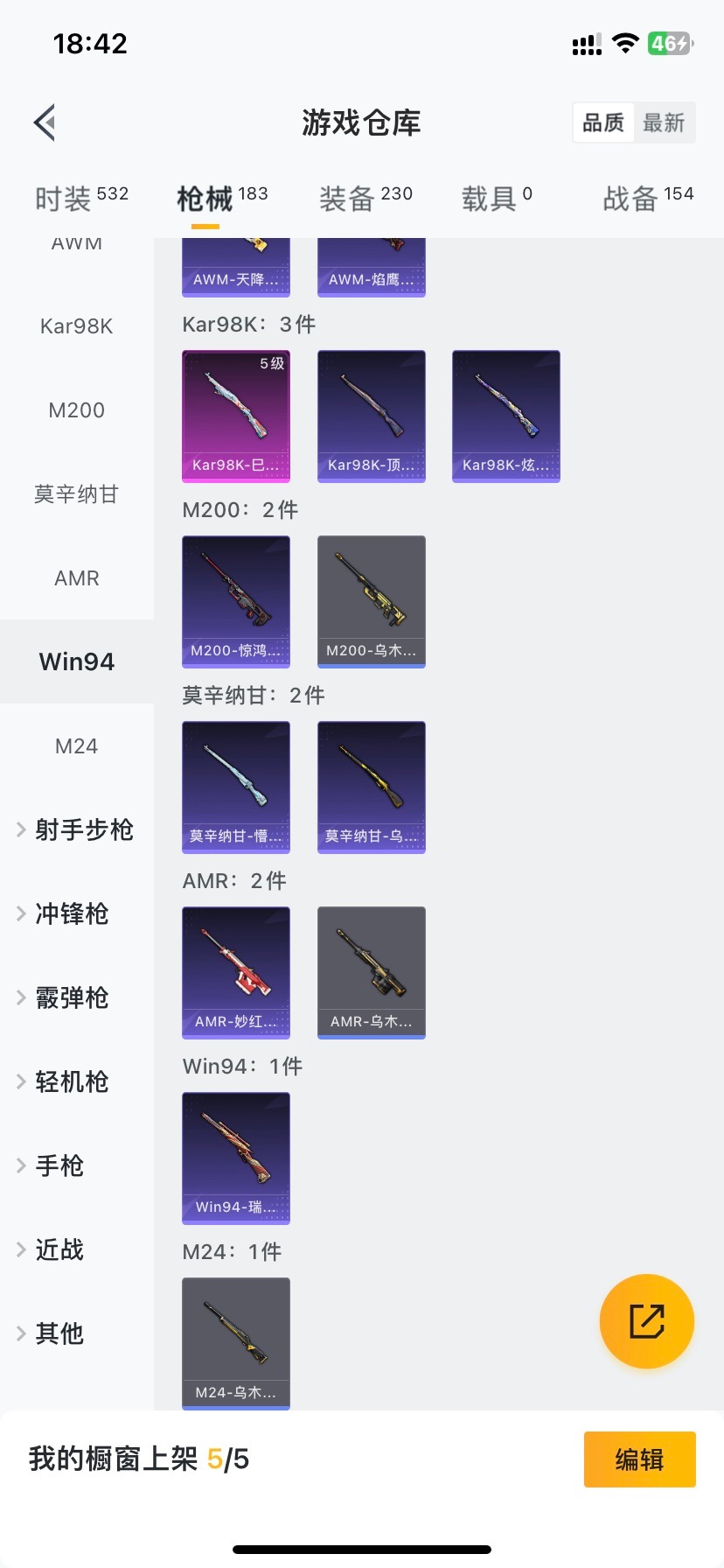Switch to the 时装 tab
The image size is (724, 1568).
point(80,199)
